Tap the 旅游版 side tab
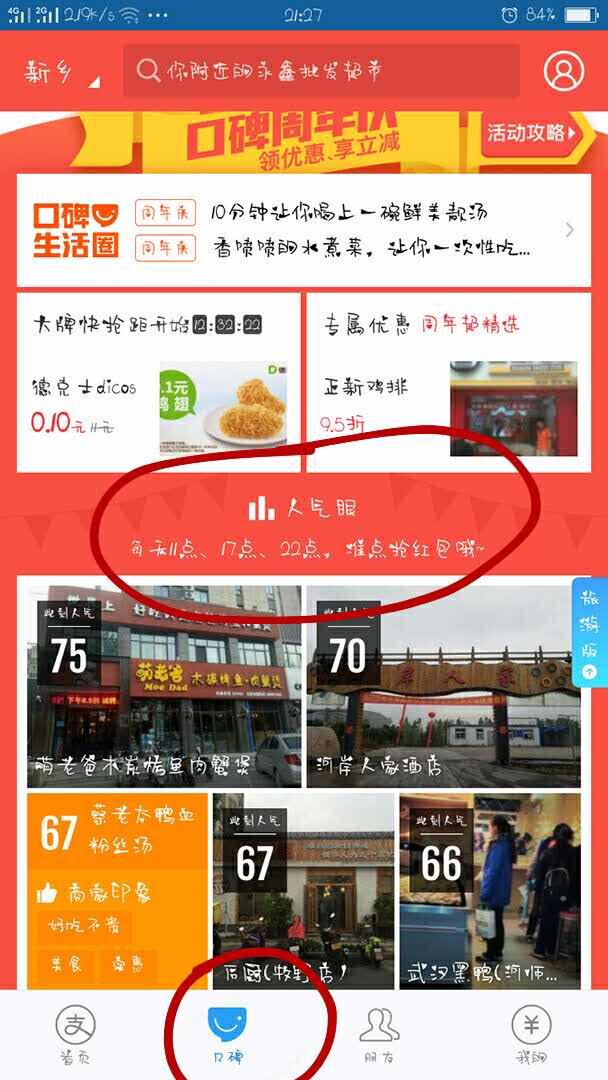 589,632
